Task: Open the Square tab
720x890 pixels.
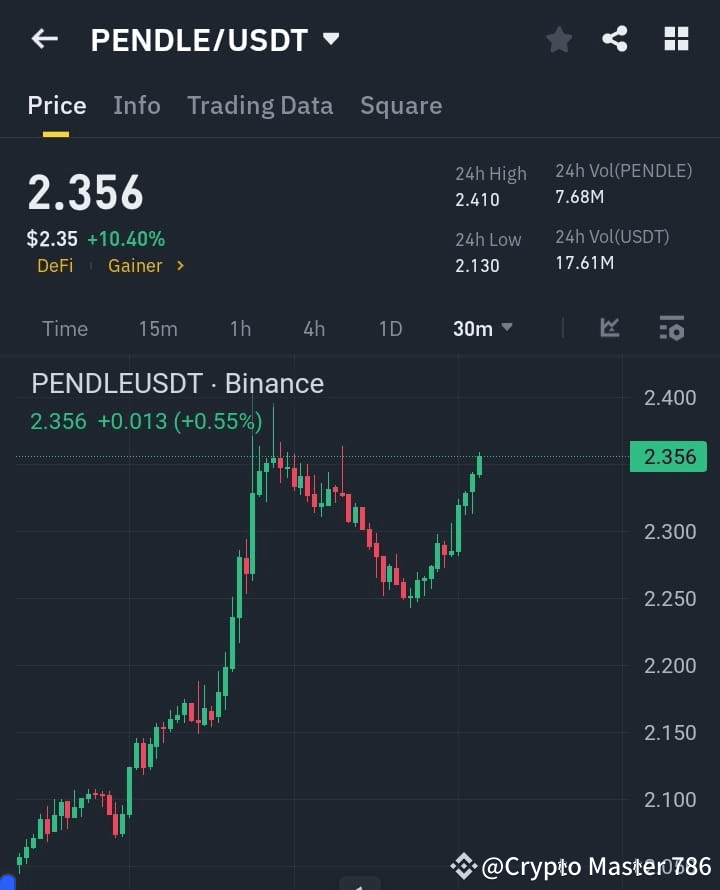Action: (401, 105)
